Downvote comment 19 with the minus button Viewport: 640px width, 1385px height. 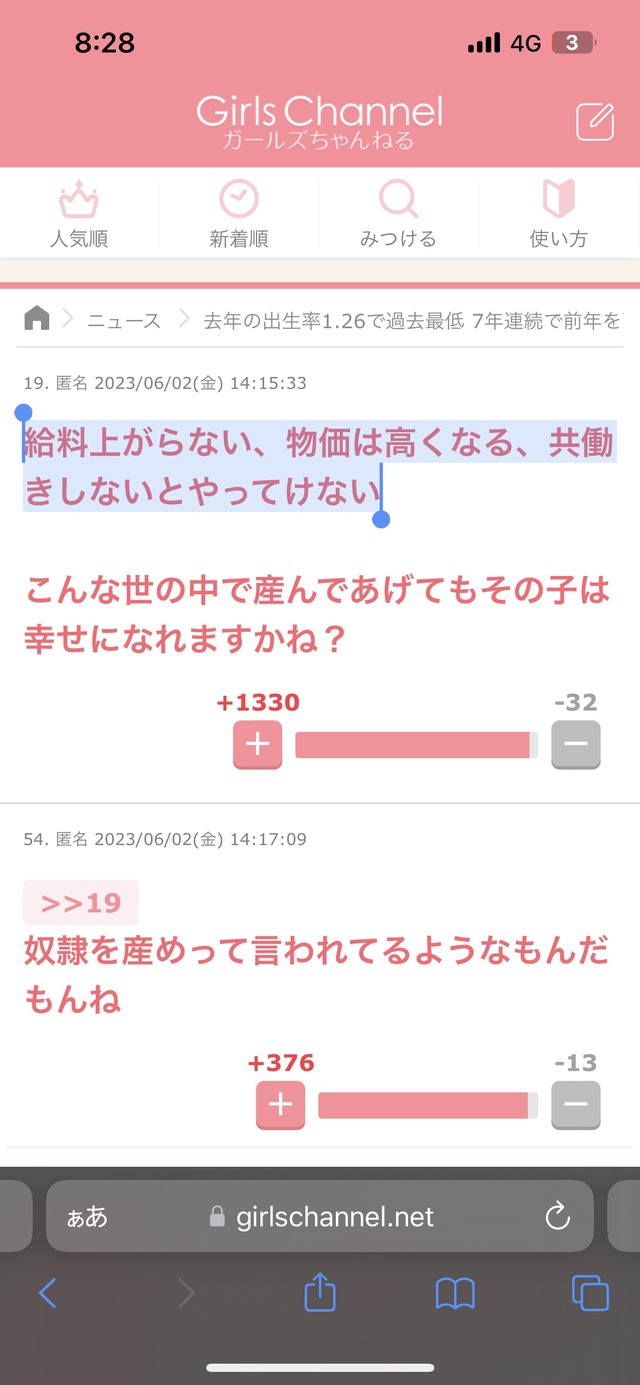point(576,745)
